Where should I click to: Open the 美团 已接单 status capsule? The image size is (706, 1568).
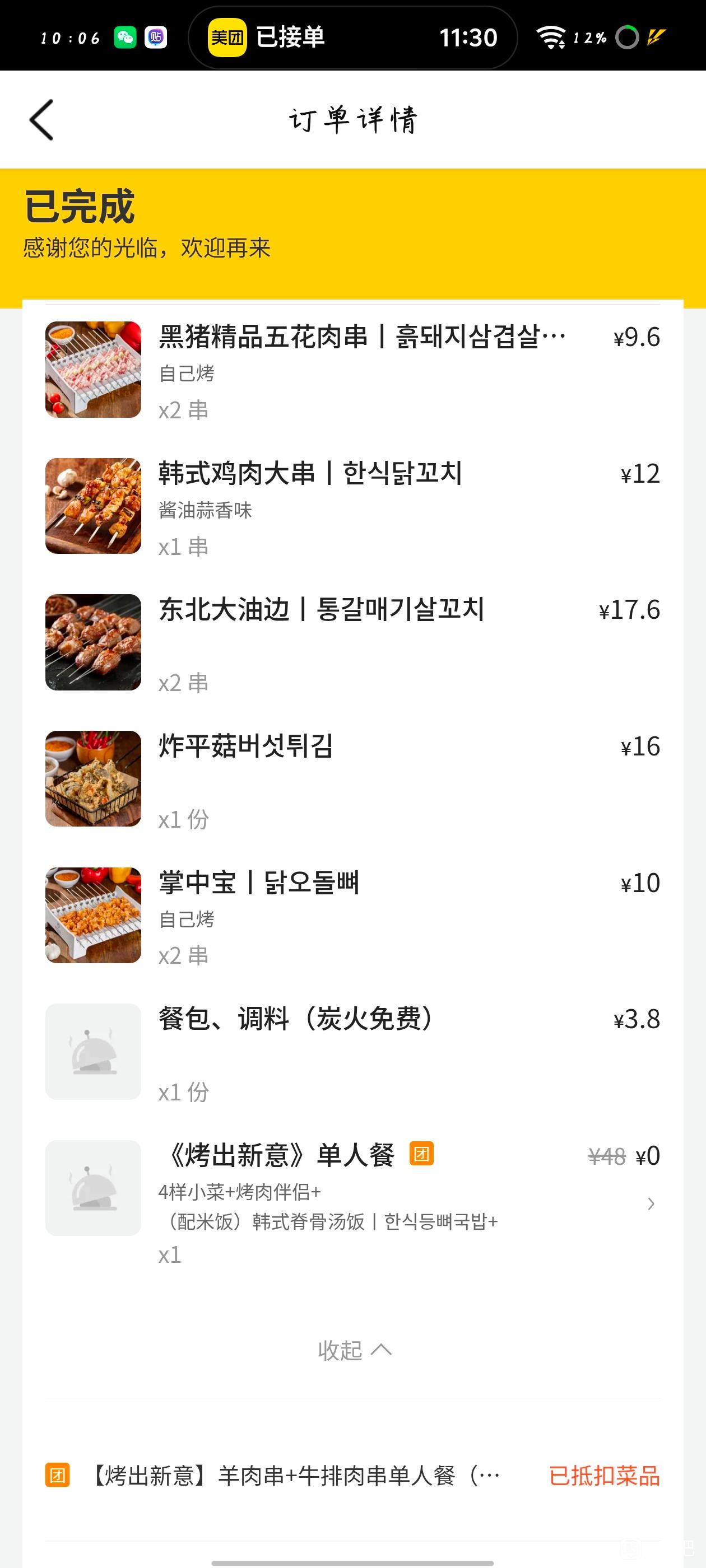tap(352, 38)
